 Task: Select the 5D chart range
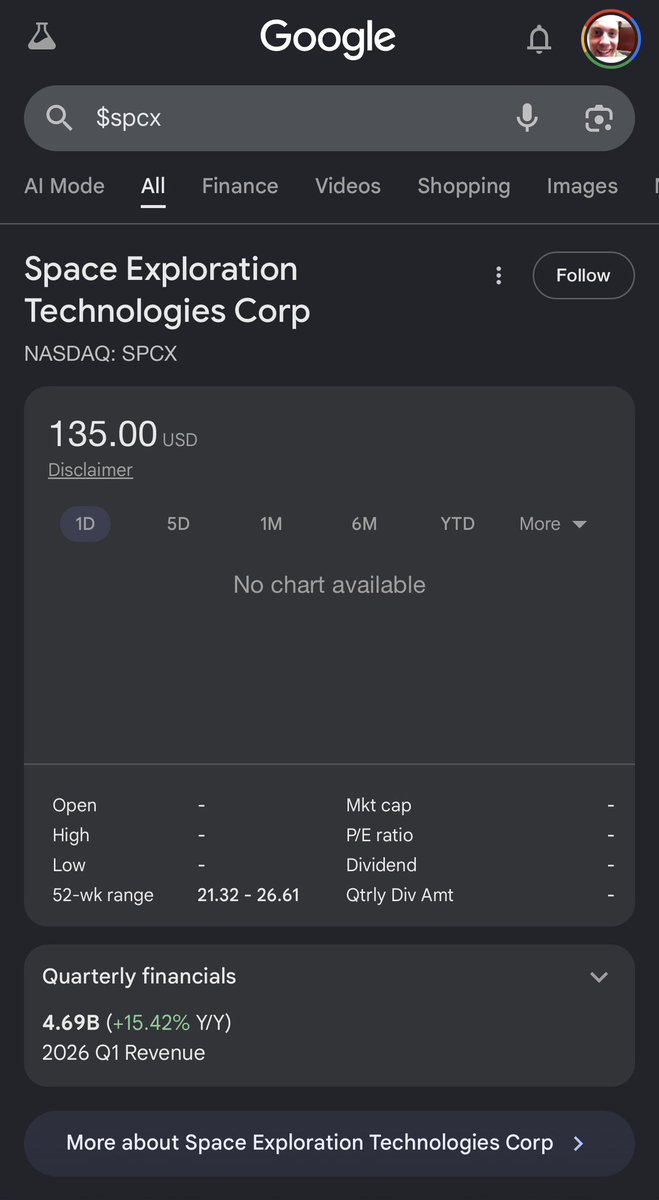click(x=178, y=524)
